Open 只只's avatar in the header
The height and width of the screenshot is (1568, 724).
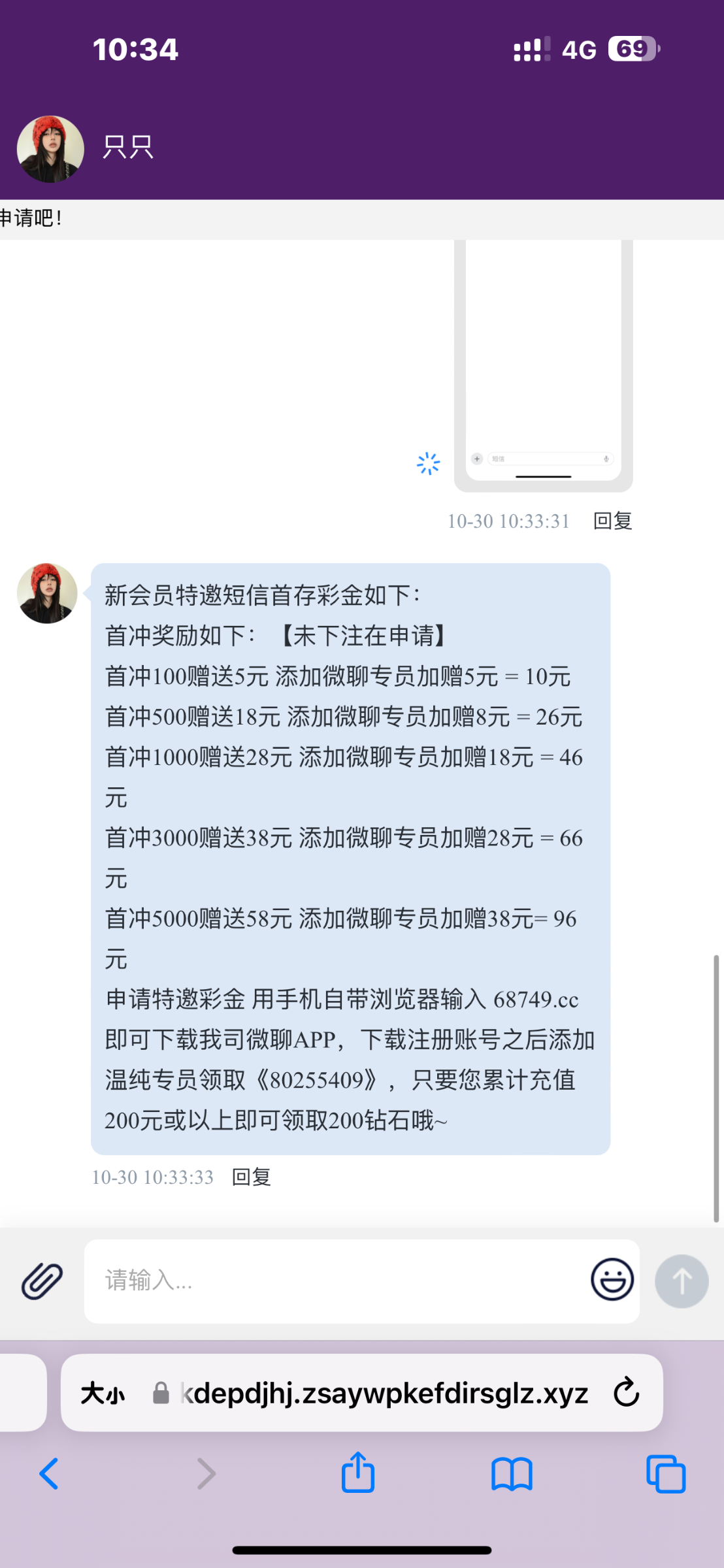[x=50, y=150]
